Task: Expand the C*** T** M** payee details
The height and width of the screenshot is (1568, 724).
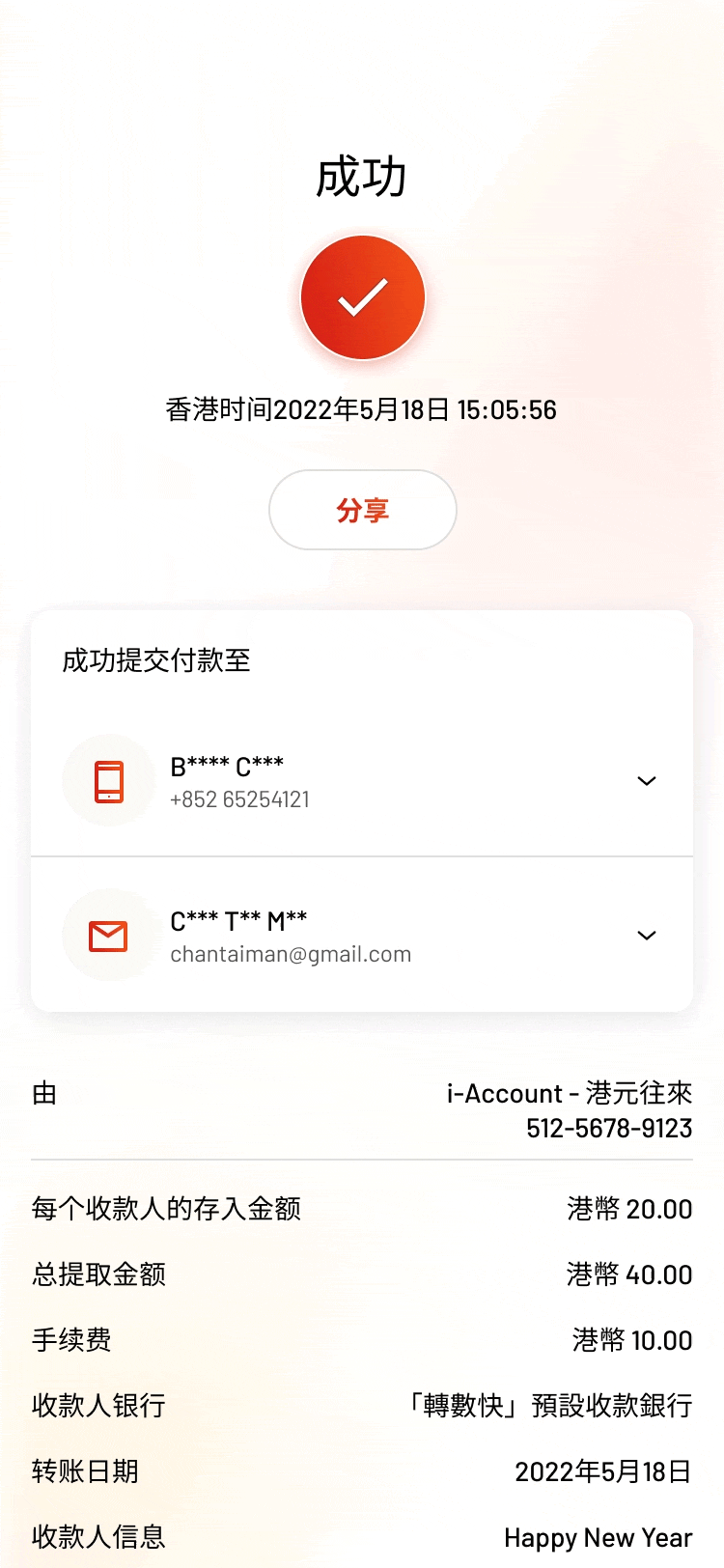Action: coord(647,935)
